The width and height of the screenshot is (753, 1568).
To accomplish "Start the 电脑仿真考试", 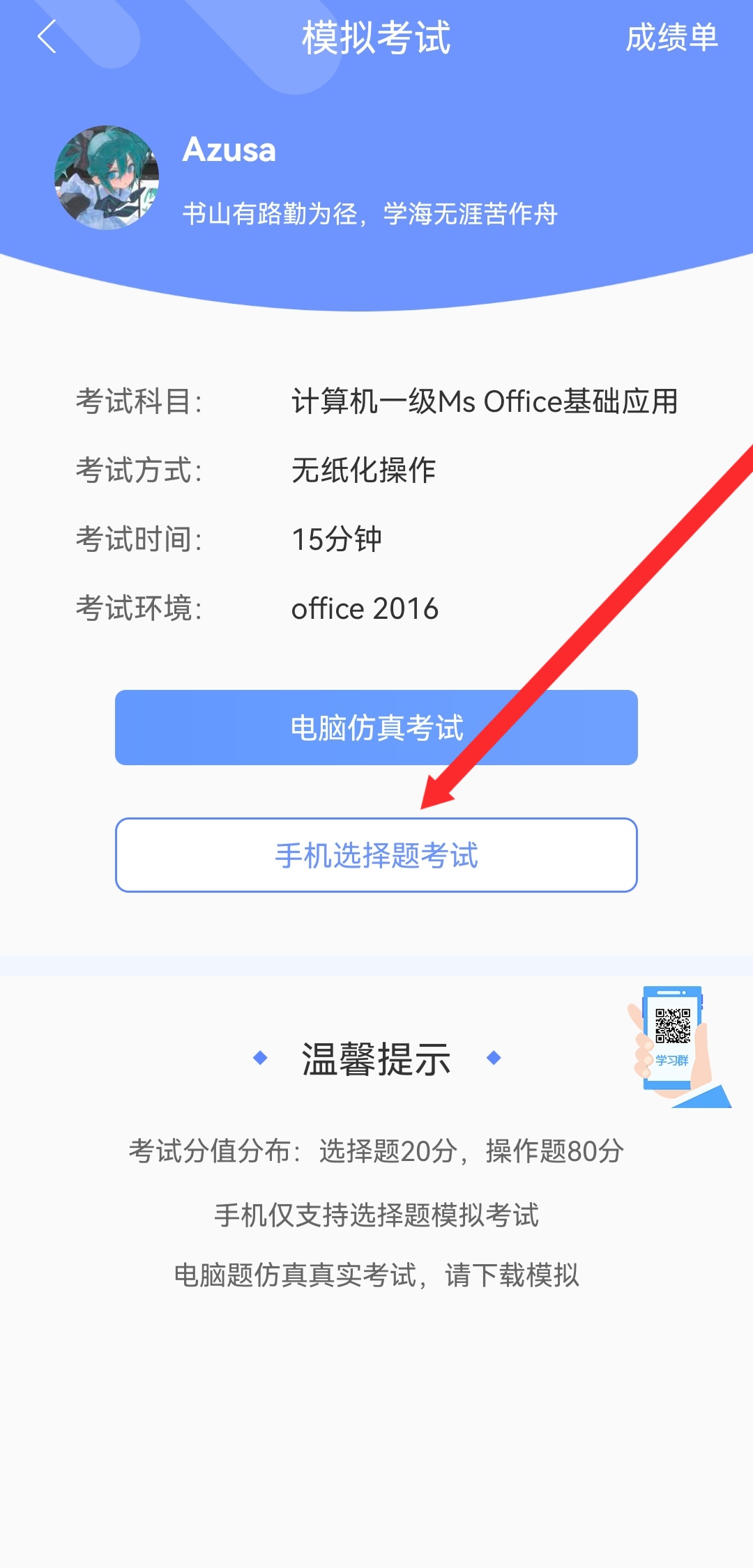I will 376,728.
